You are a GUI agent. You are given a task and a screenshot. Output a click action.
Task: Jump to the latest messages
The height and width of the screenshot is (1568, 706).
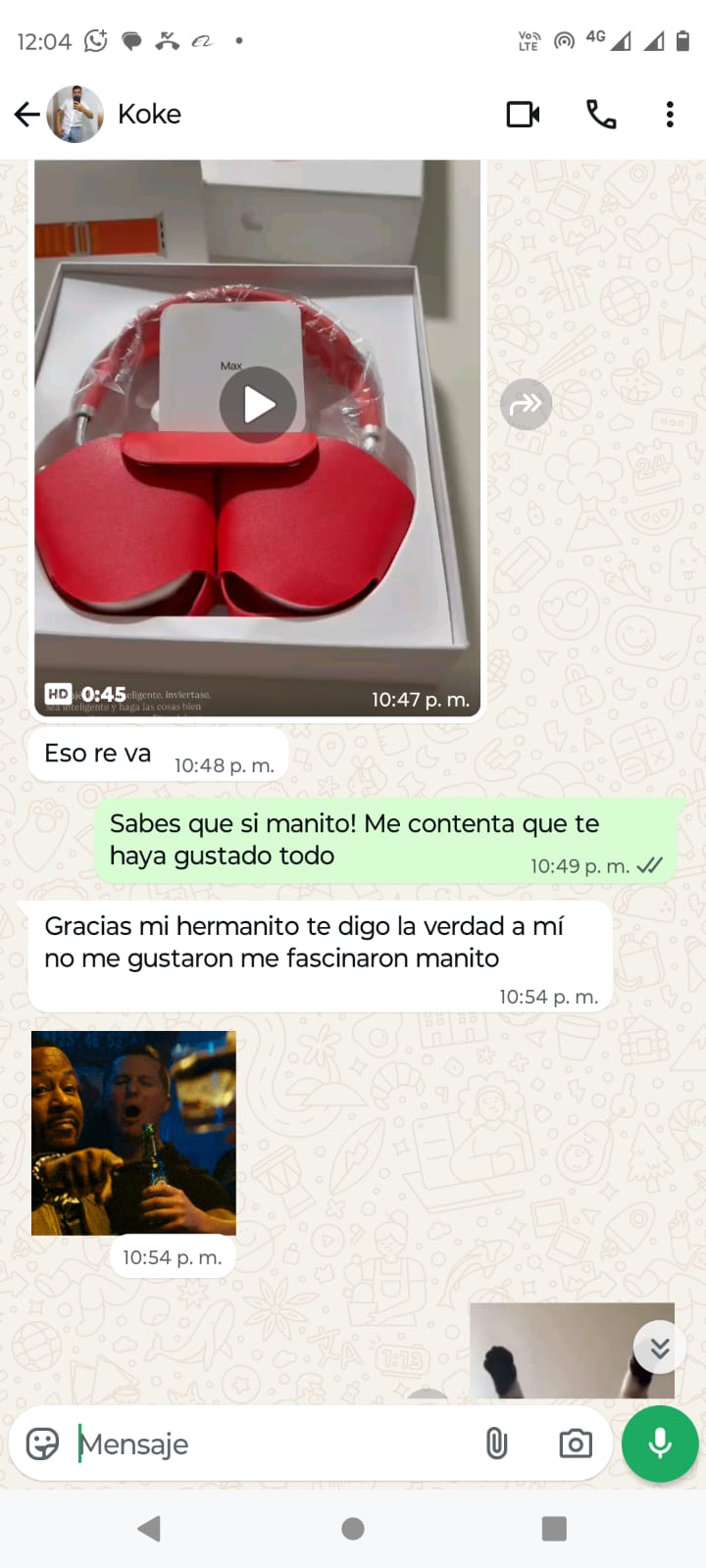[659, 1348]
